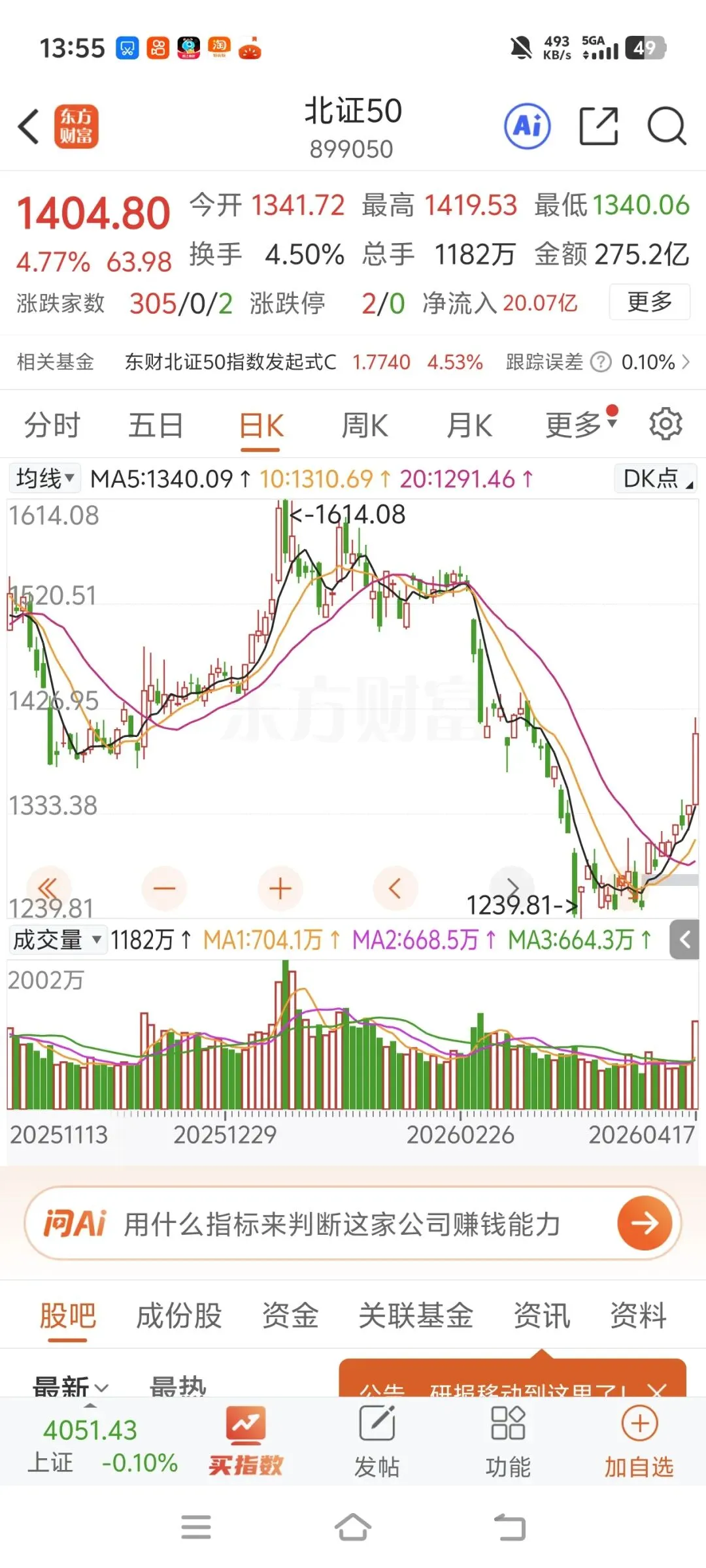The image size is (706, 1568).
Task: Open the Ai assistant icon
Action: coord(527,126)
